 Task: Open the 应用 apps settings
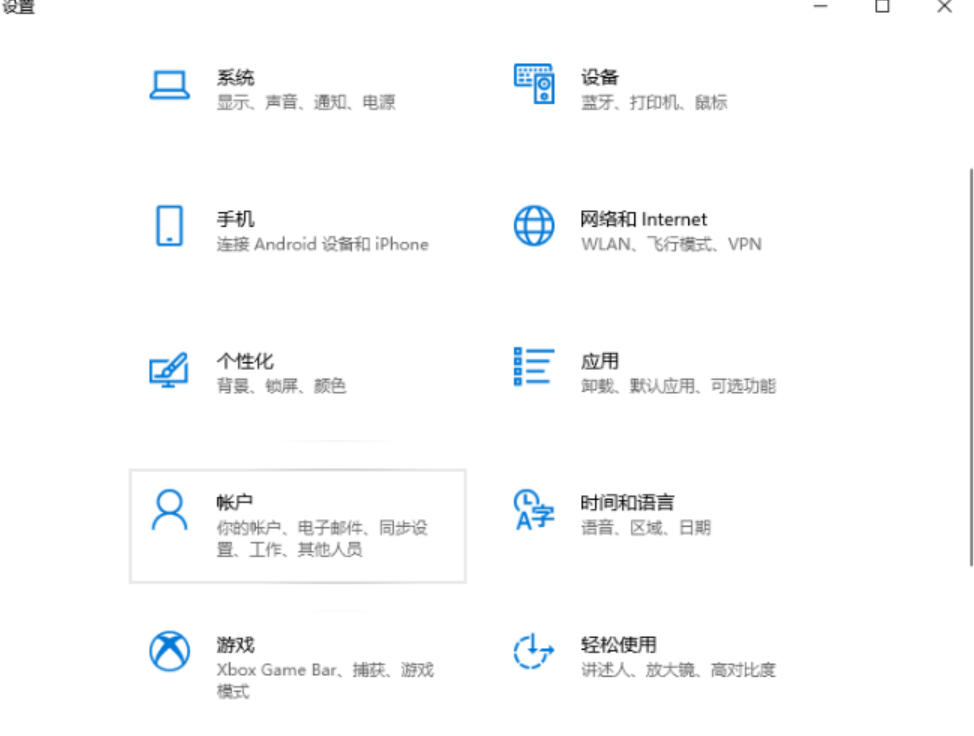point(600,362)
